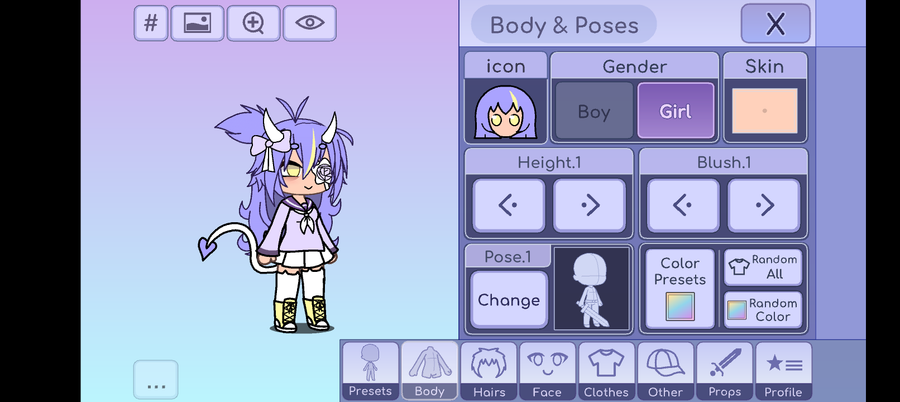Open the three dots menu button
Viewport: 900px width, 402px height.
point(156,380)
